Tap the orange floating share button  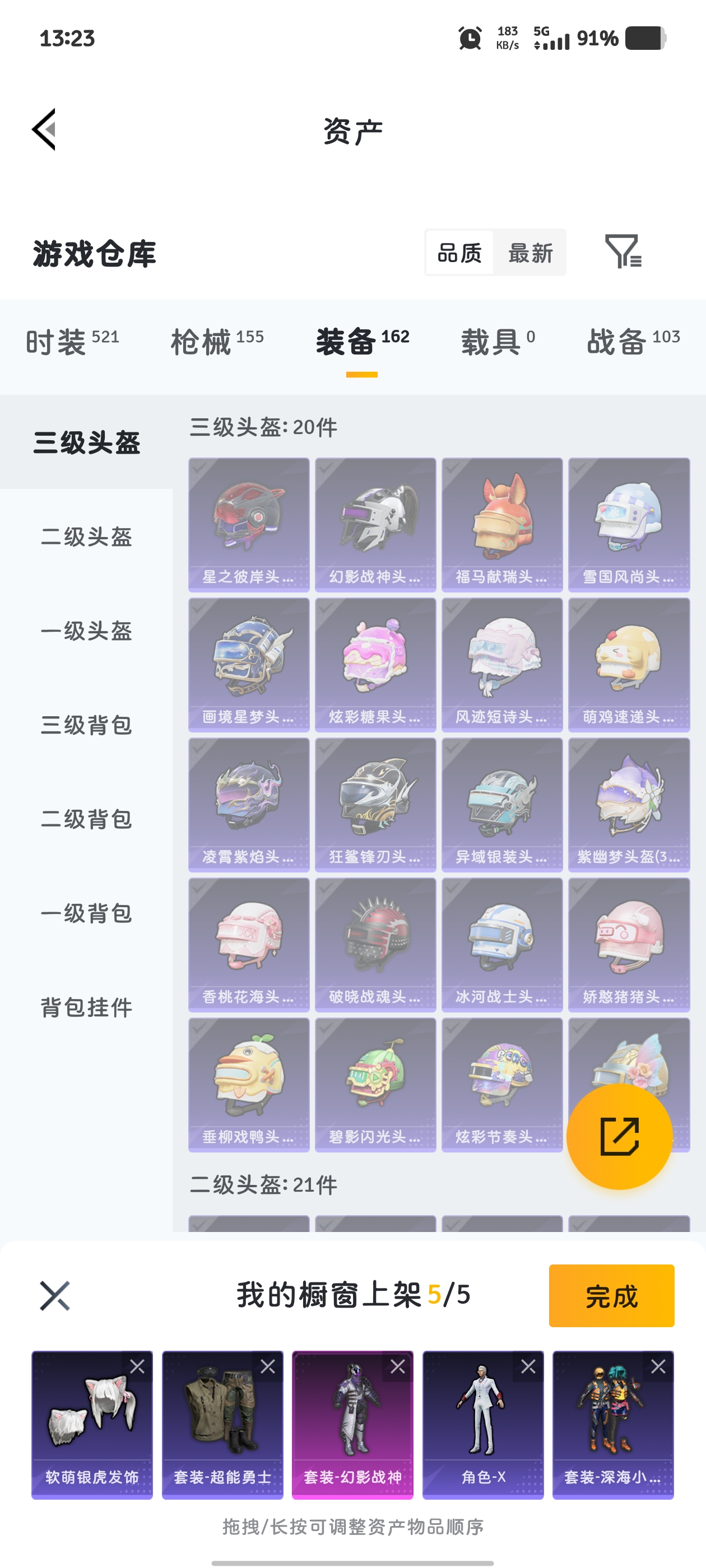619,1136
